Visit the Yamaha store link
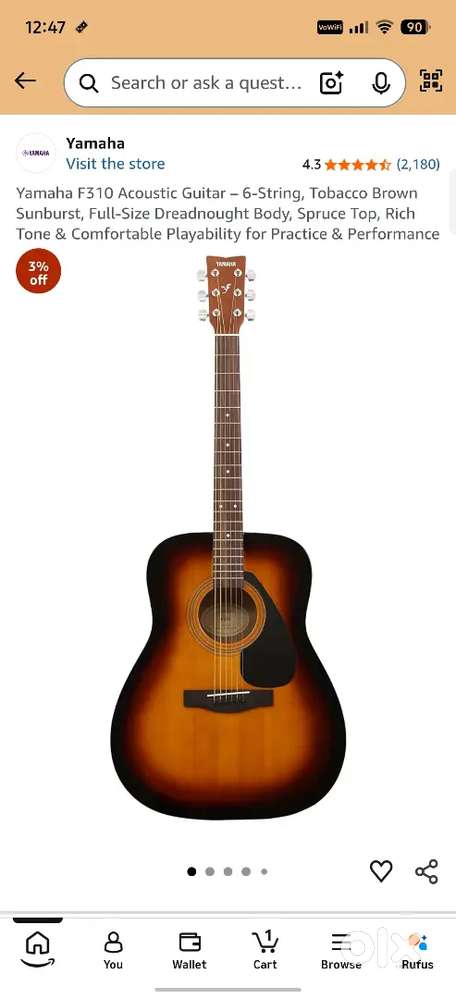Viewport: 456px width, 999px height. click(115, 164)
